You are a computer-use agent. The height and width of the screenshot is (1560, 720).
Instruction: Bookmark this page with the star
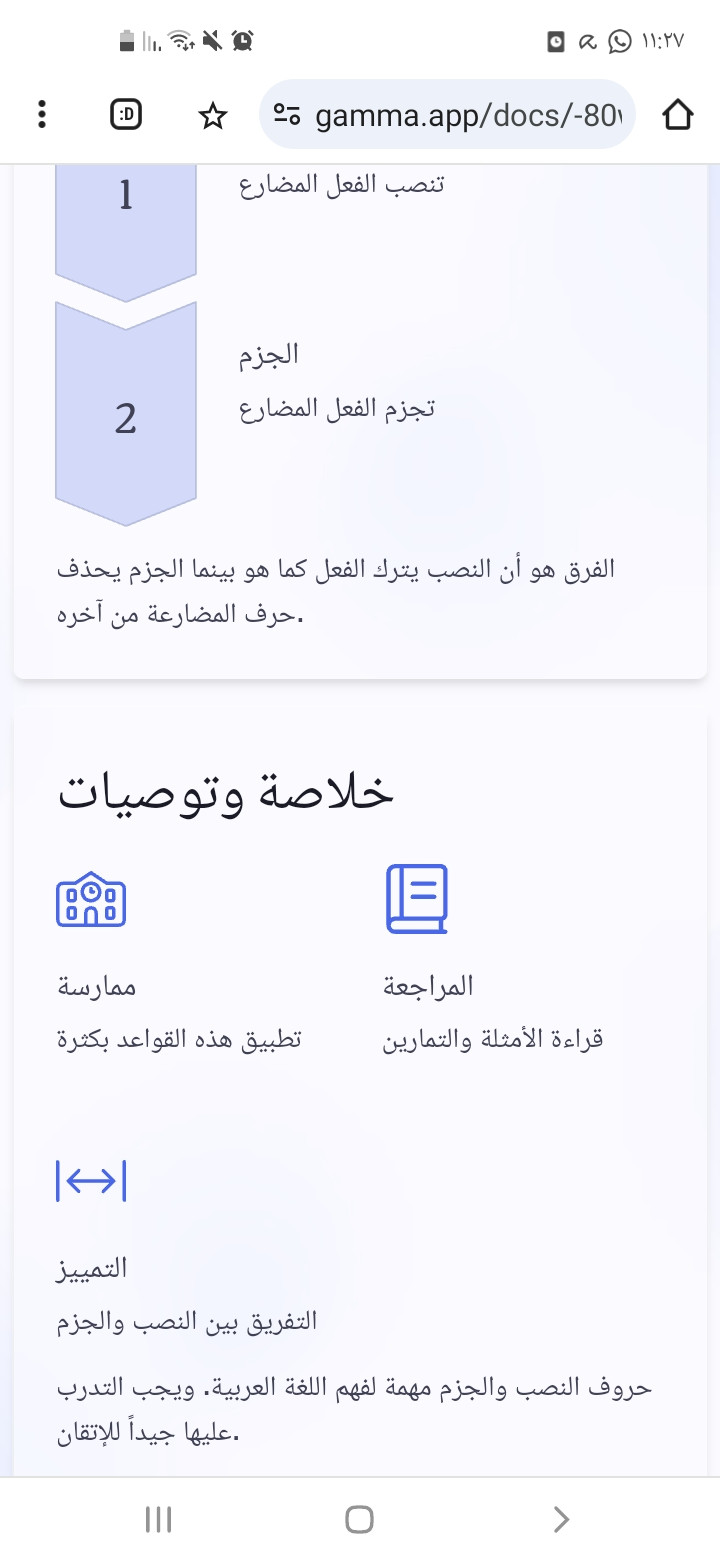[212, 116]
